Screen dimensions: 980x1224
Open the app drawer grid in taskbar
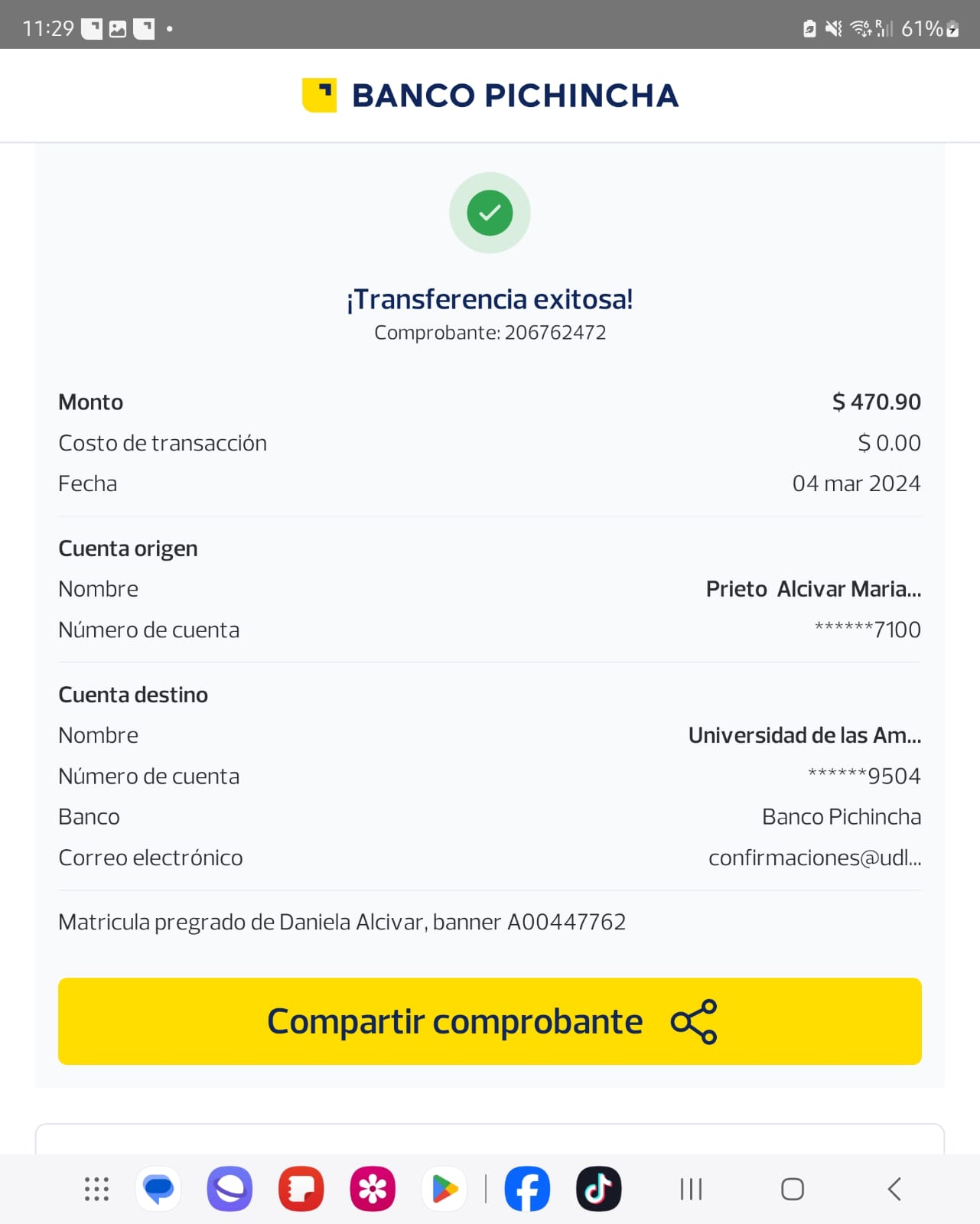pos(96,1189)
